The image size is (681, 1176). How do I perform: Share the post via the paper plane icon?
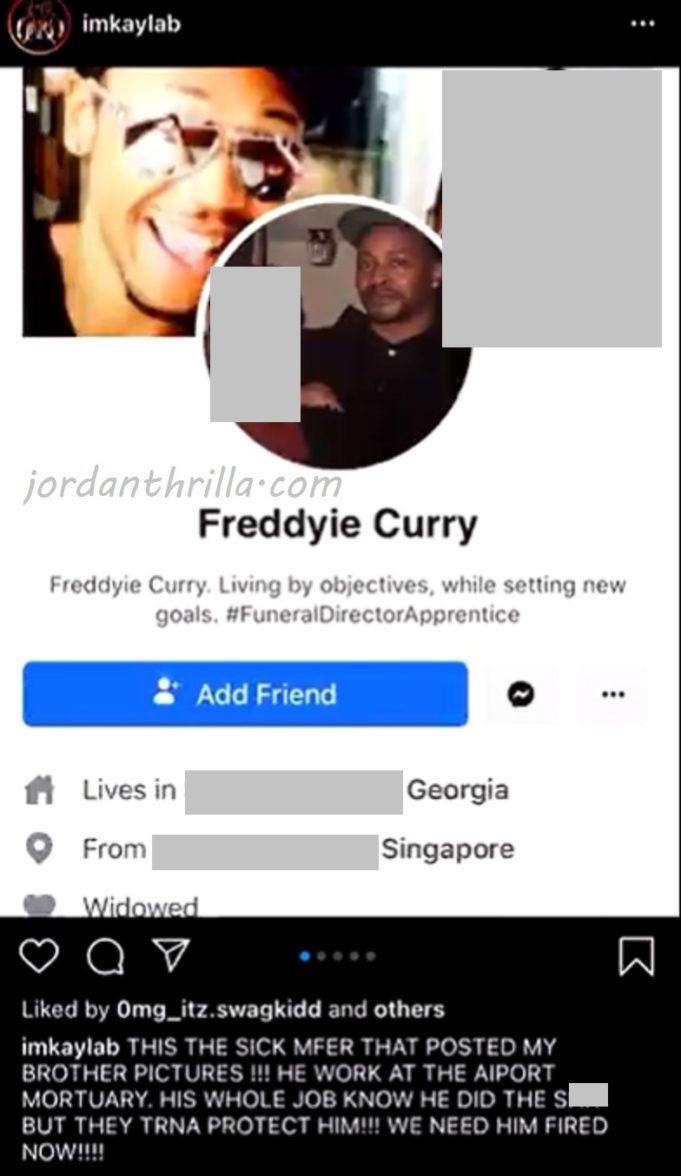171,957
